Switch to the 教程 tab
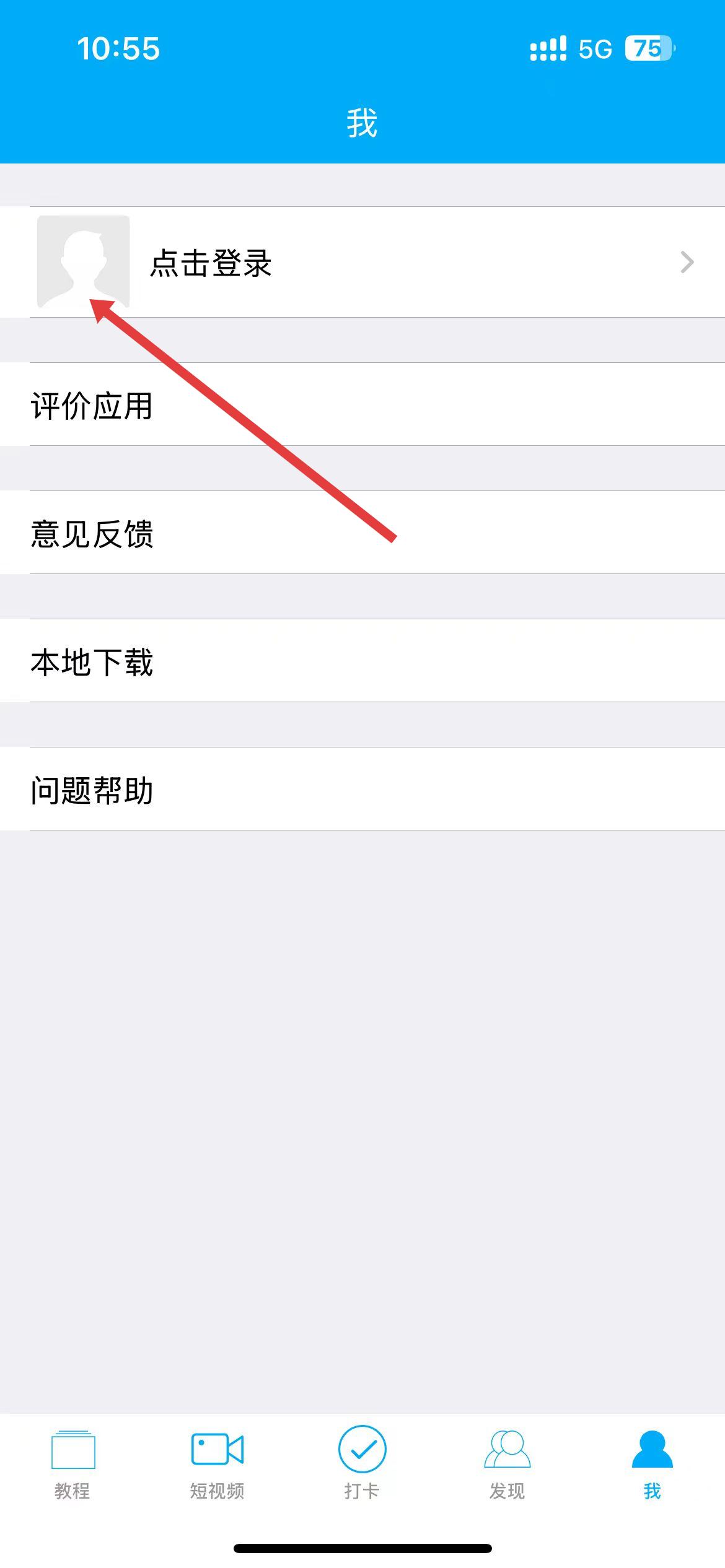The height and width of the screenshot is (1568, 725). [72, 1465]
